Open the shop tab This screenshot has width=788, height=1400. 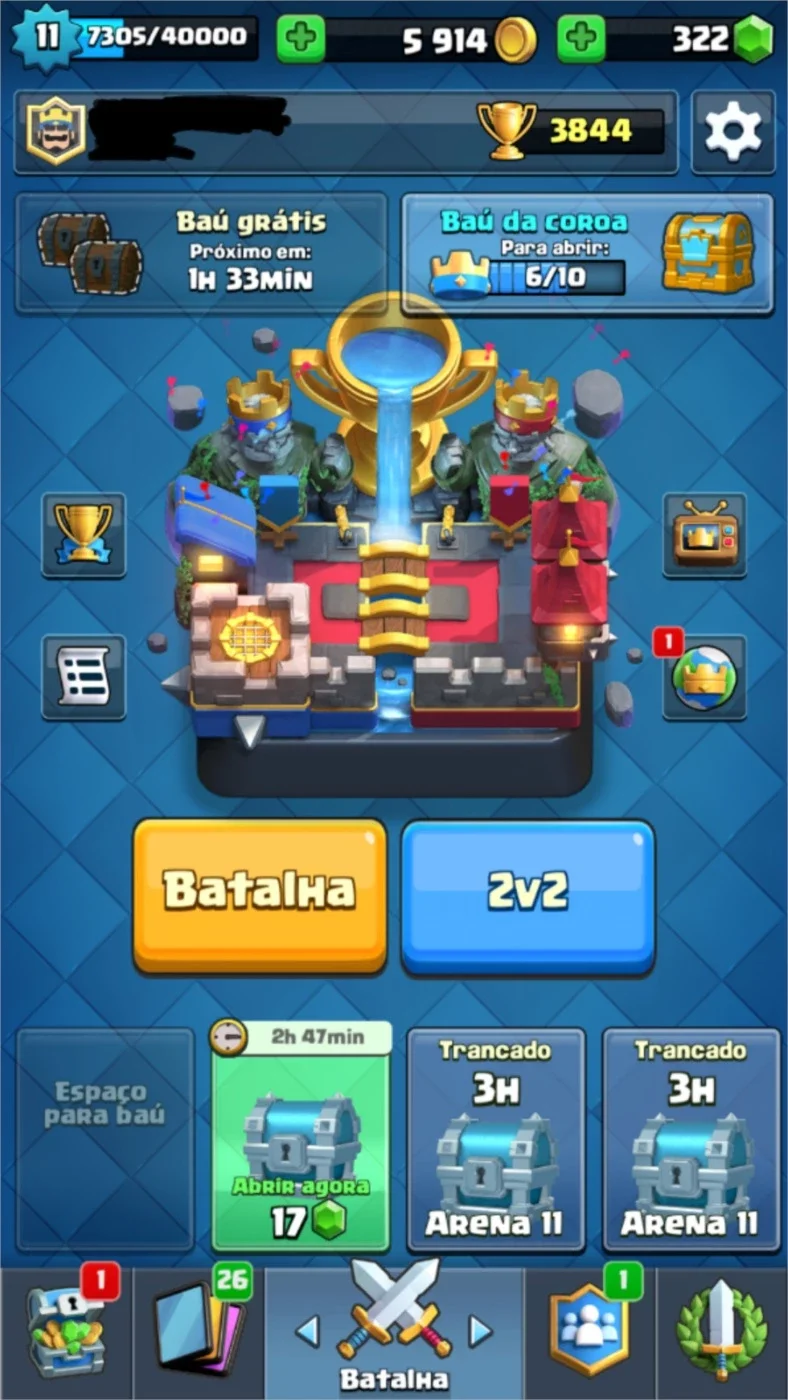pyautogui.click(x=66, y=1333)
